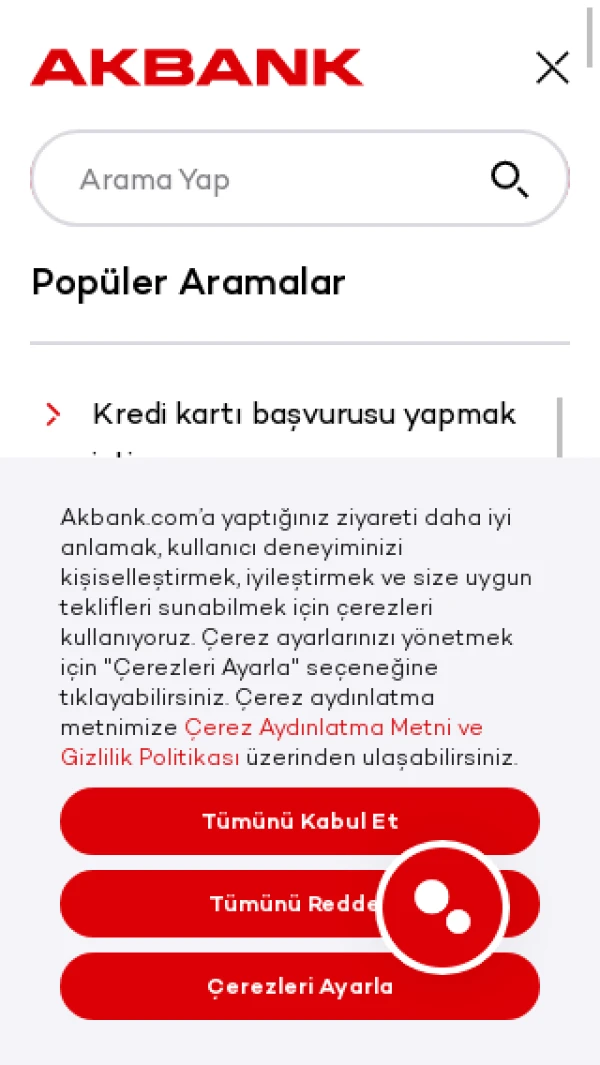Image resolution: width=600 pixels, height=1065 pixels.
Task: Accept all cookies with Tümünü Kabul Et
Action: pyautogui.click(x=300, y=821)
